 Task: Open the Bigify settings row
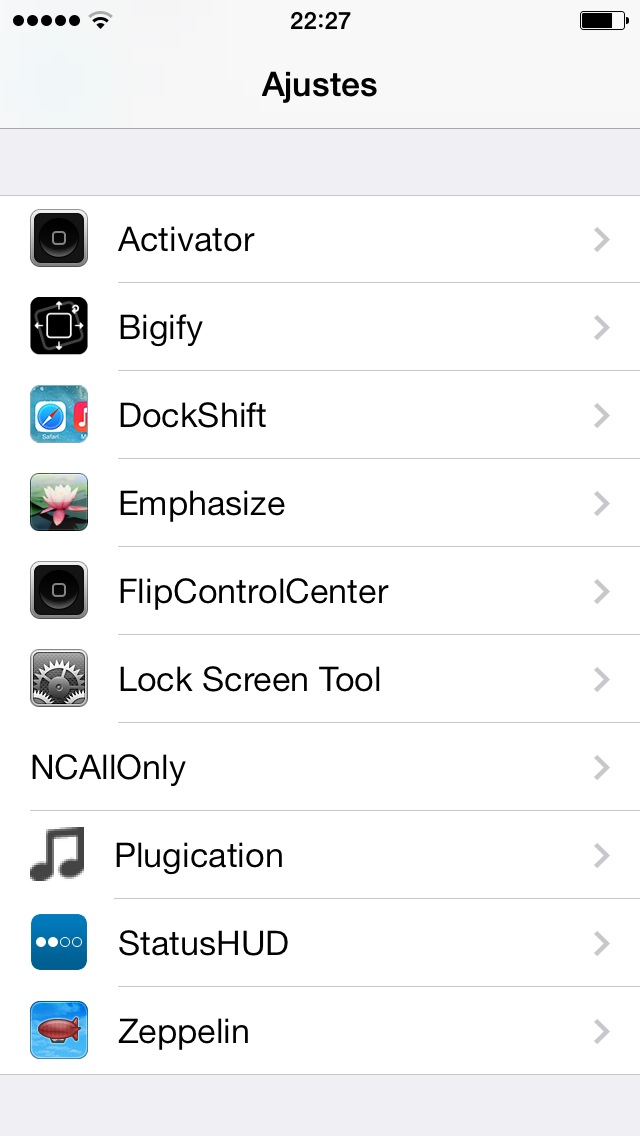point(320,327)
